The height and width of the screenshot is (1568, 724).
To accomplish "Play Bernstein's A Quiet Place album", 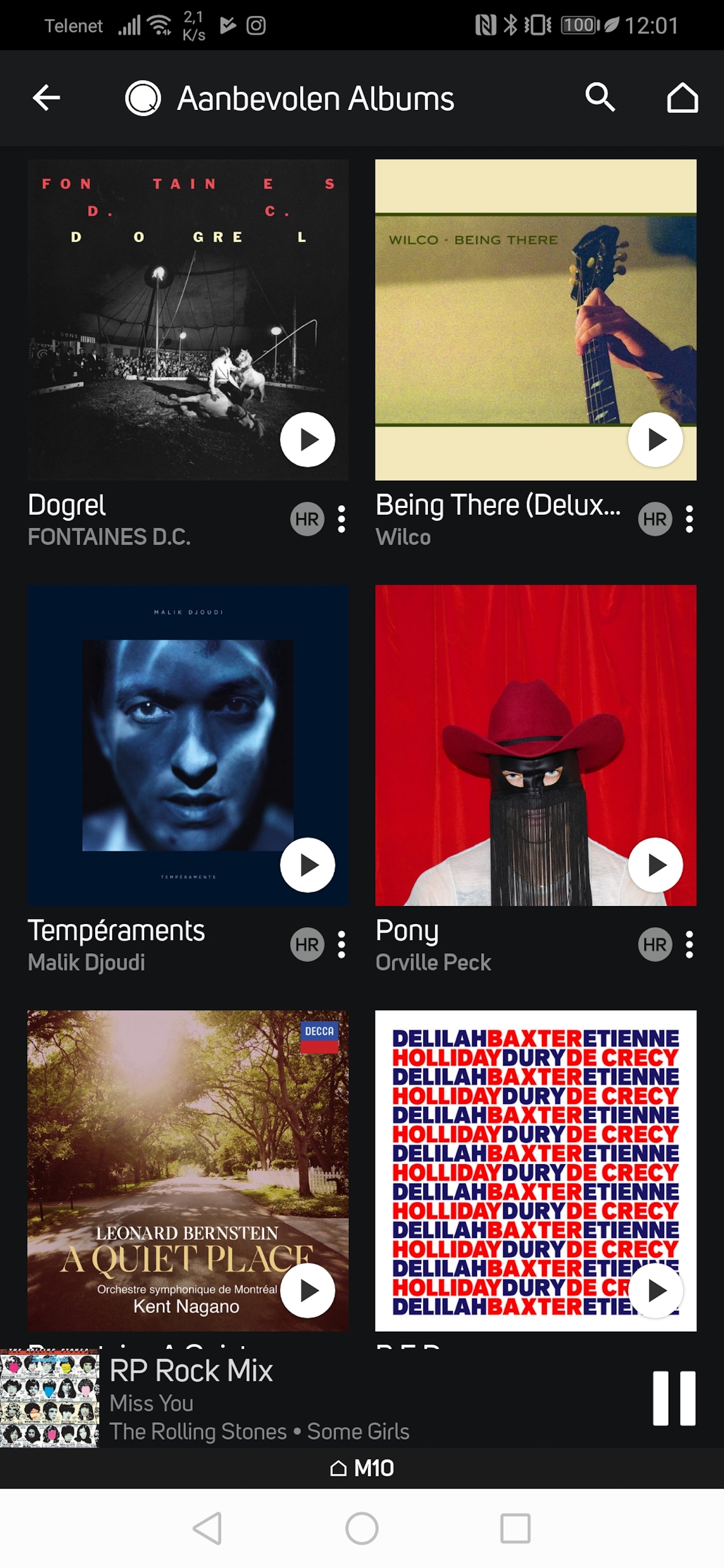I will [x=307, y=1291].
